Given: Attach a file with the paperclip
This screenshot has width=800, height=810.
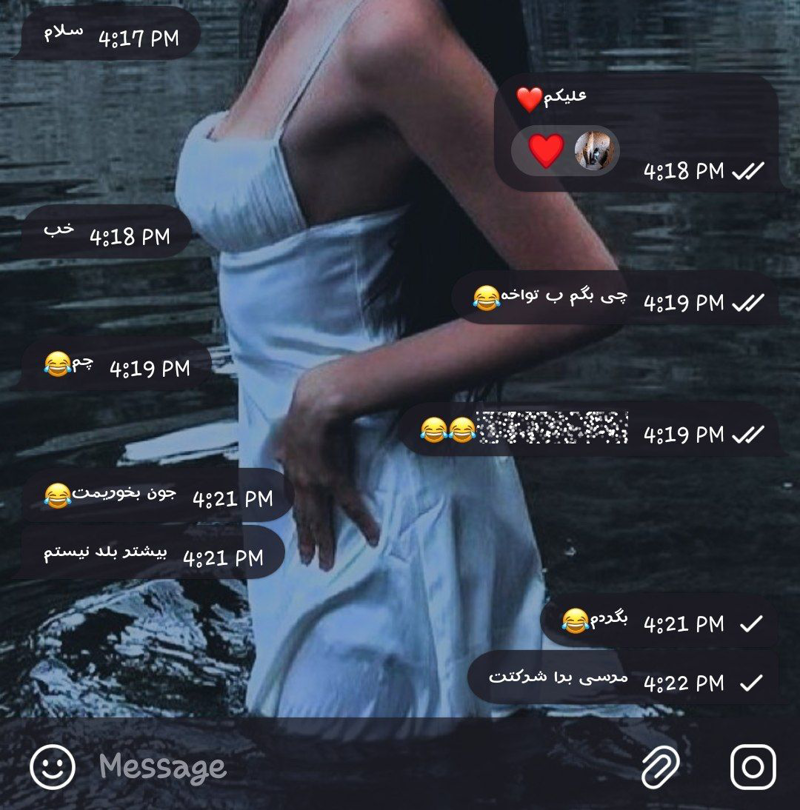Looking at the screenshot, I should pos(660,767).
